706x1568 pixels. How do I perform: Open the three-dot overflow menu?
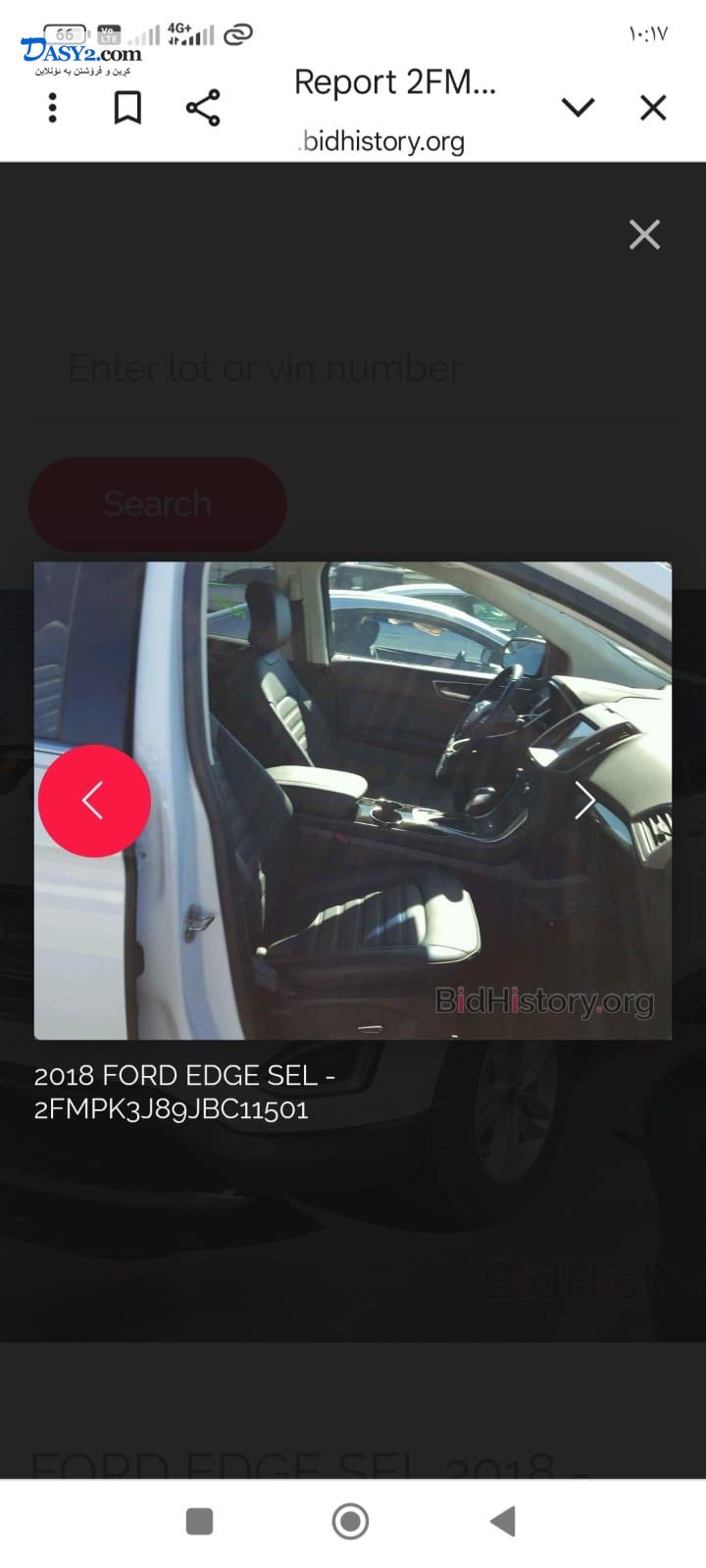tap(53, 108)
